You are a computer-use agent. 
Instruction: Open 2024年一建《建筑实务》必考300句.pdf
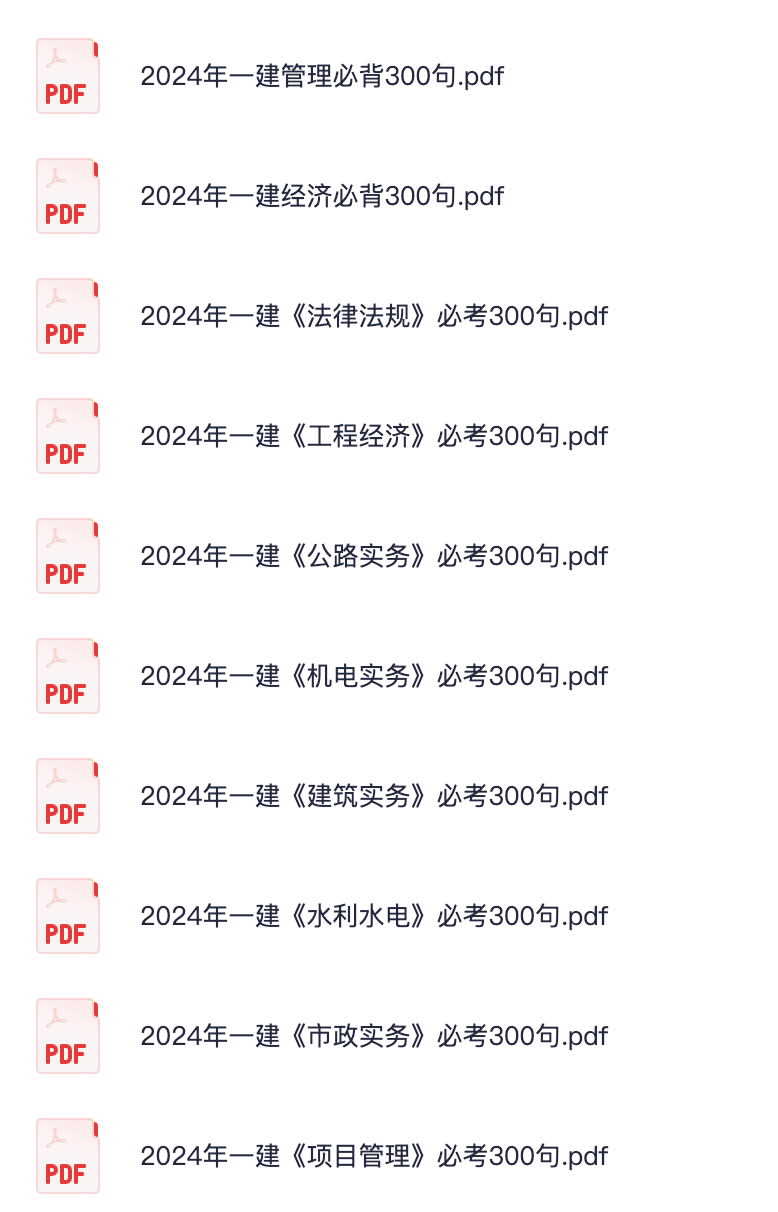coord(373,796)
